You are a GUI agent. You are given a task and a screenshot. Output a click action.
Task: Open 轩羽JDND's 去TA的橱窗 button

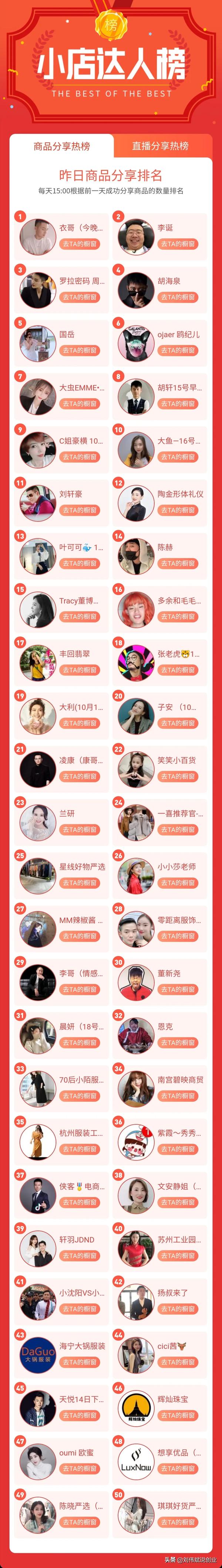[x=80, y=1256]
